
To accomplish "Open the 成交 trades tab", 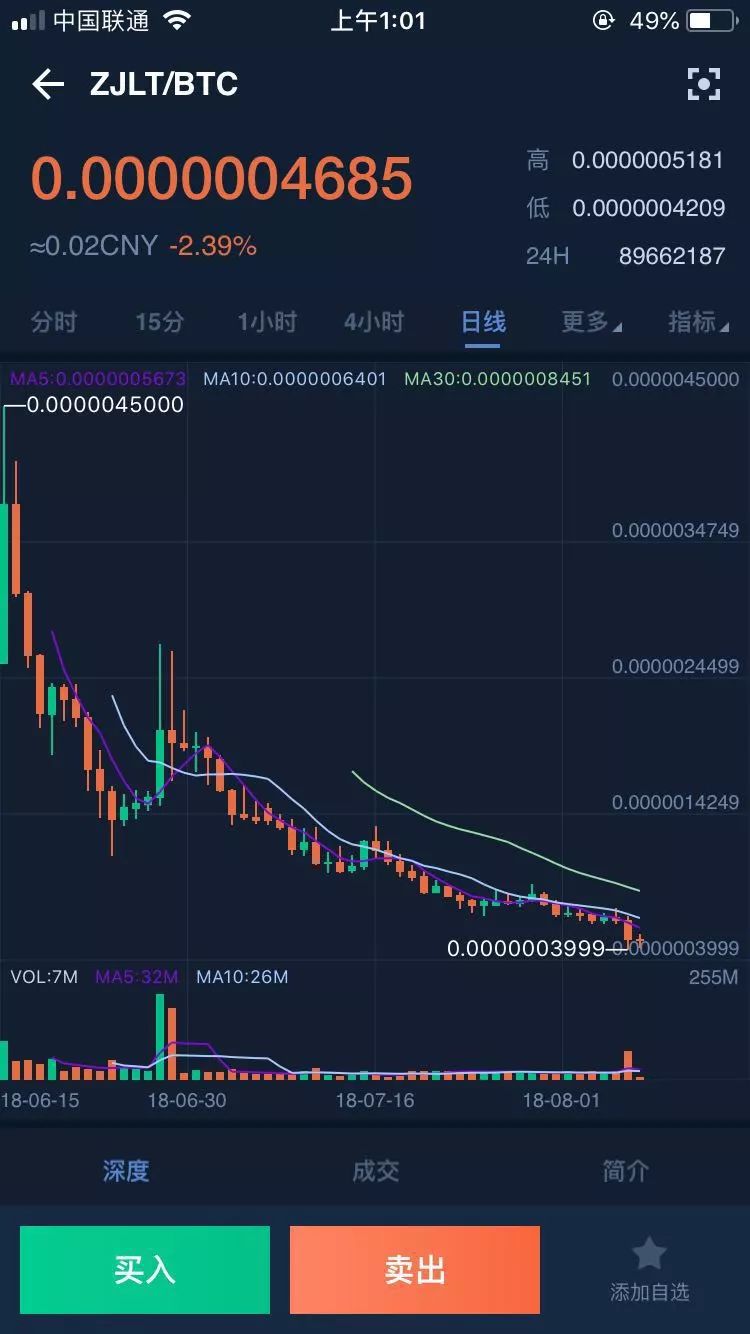I will click(375, 1170).
